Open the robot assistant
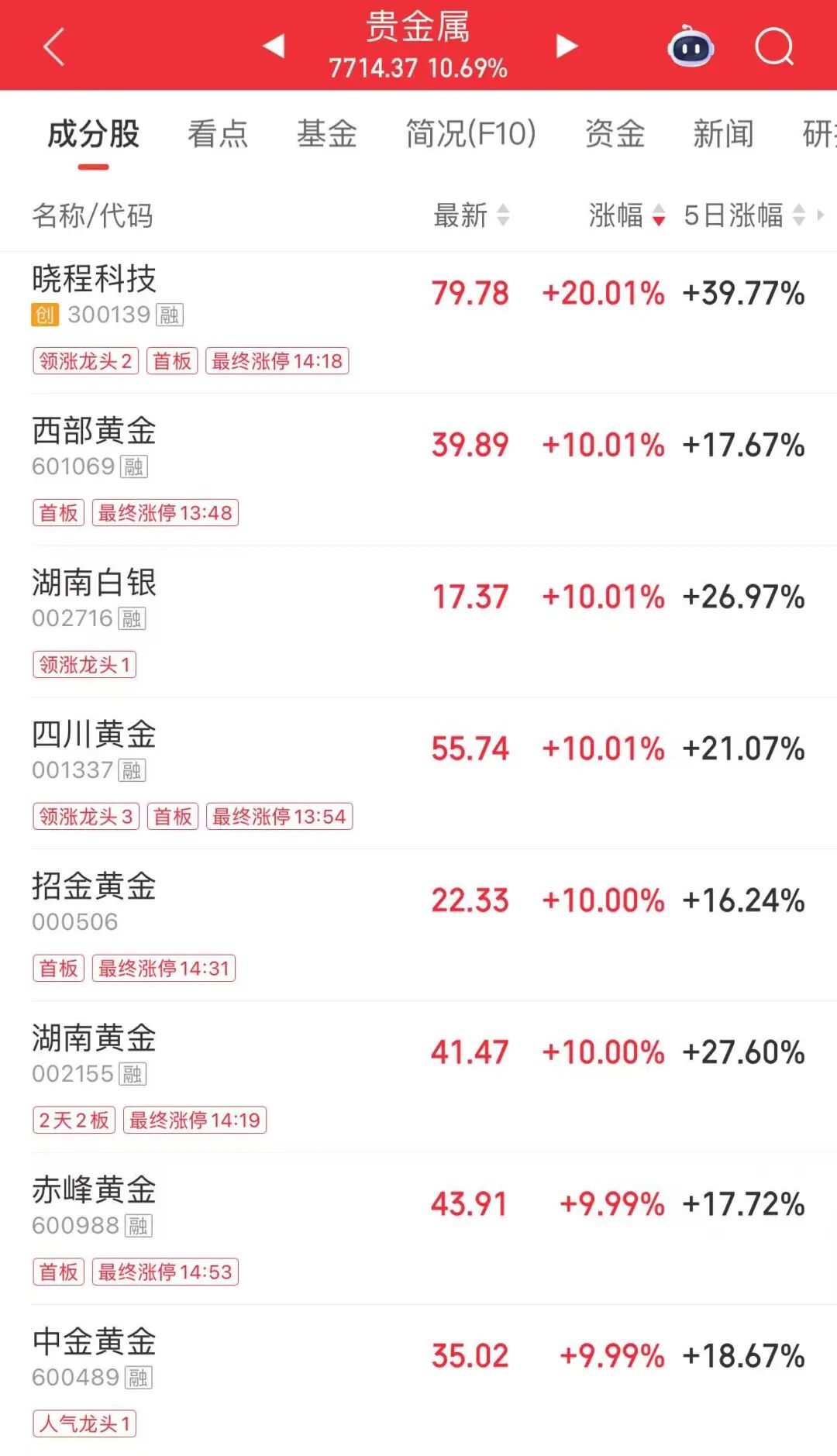The height and width of the screenshot is (1456, 837). pyautogui.click(x=690, y=47)
